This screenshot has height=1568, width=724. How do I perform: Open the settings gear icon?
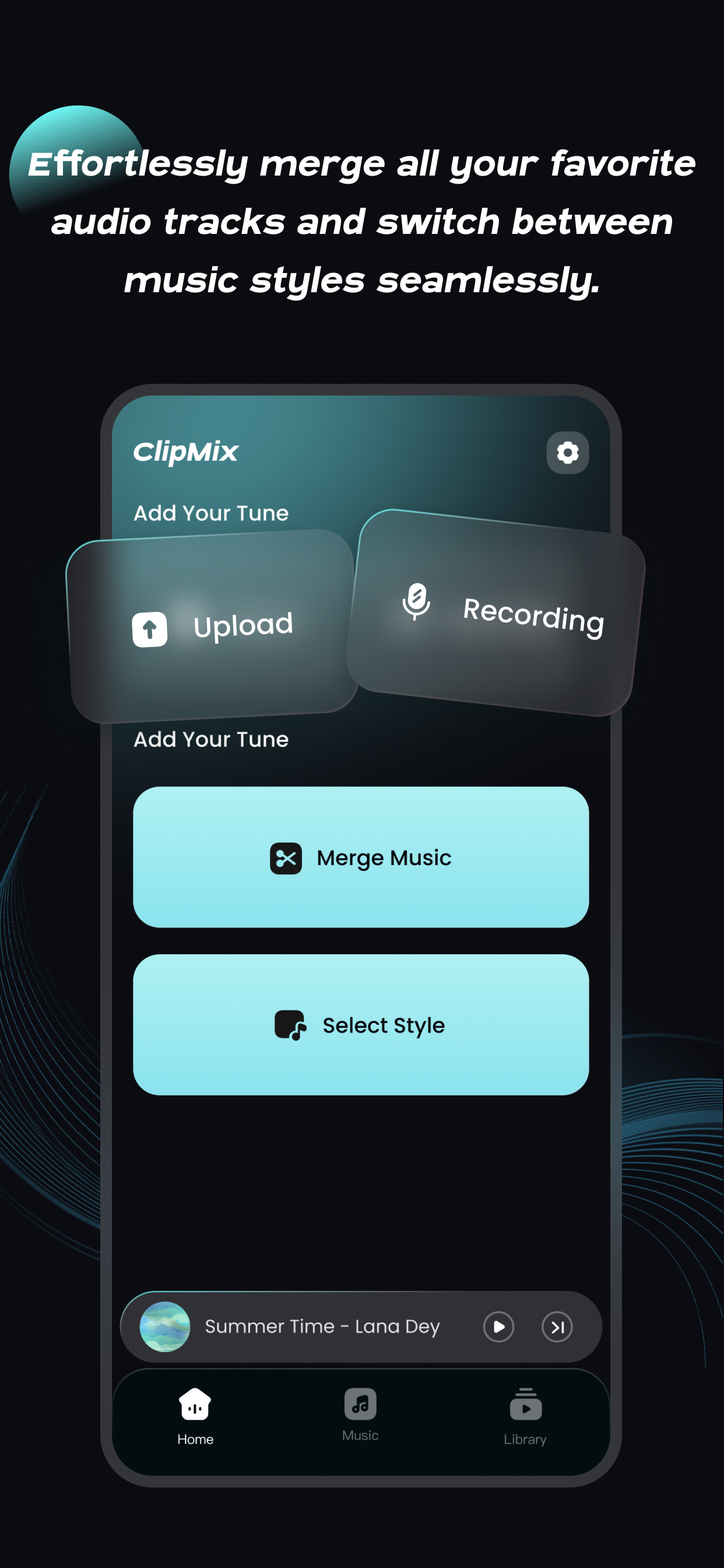[567, 452]
